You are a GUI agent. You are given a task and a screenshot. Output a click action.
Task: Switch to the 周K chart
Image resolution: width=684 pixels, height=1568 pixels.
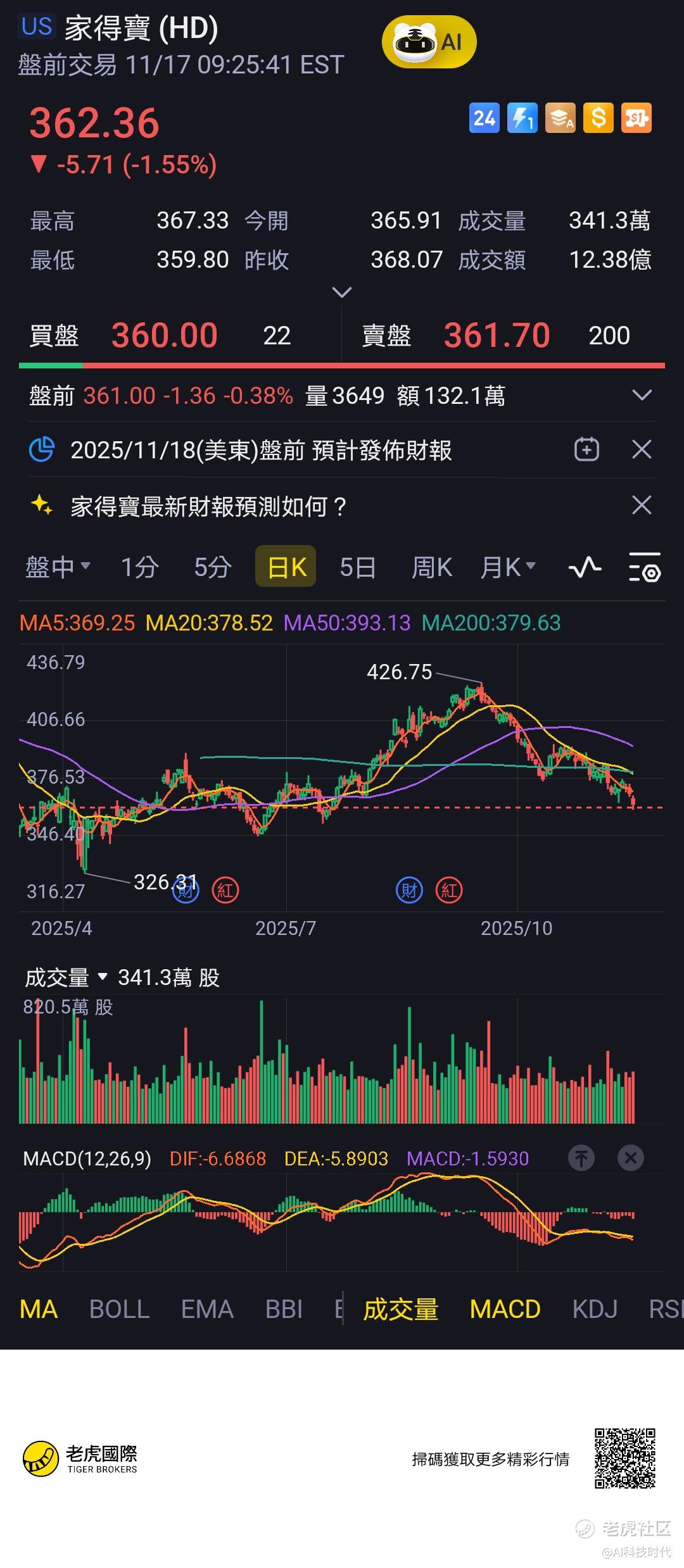431,567
